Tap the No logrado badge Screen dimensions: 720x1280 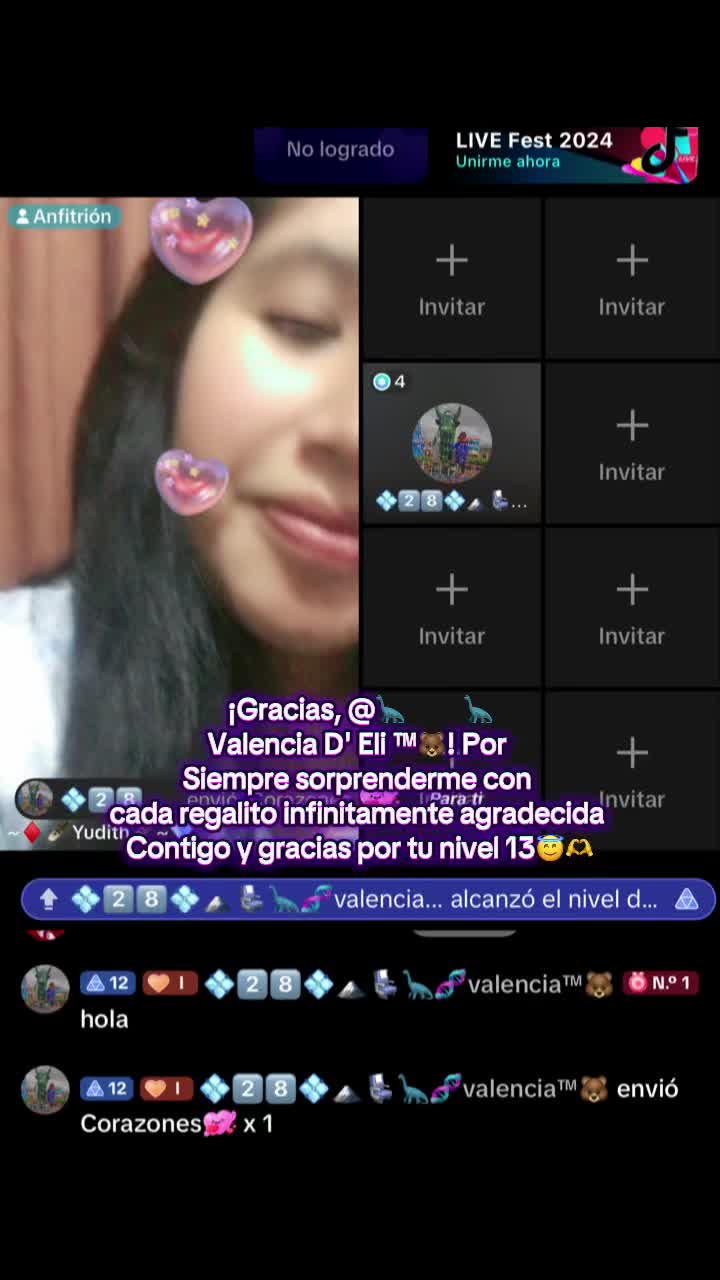[340, 150]
